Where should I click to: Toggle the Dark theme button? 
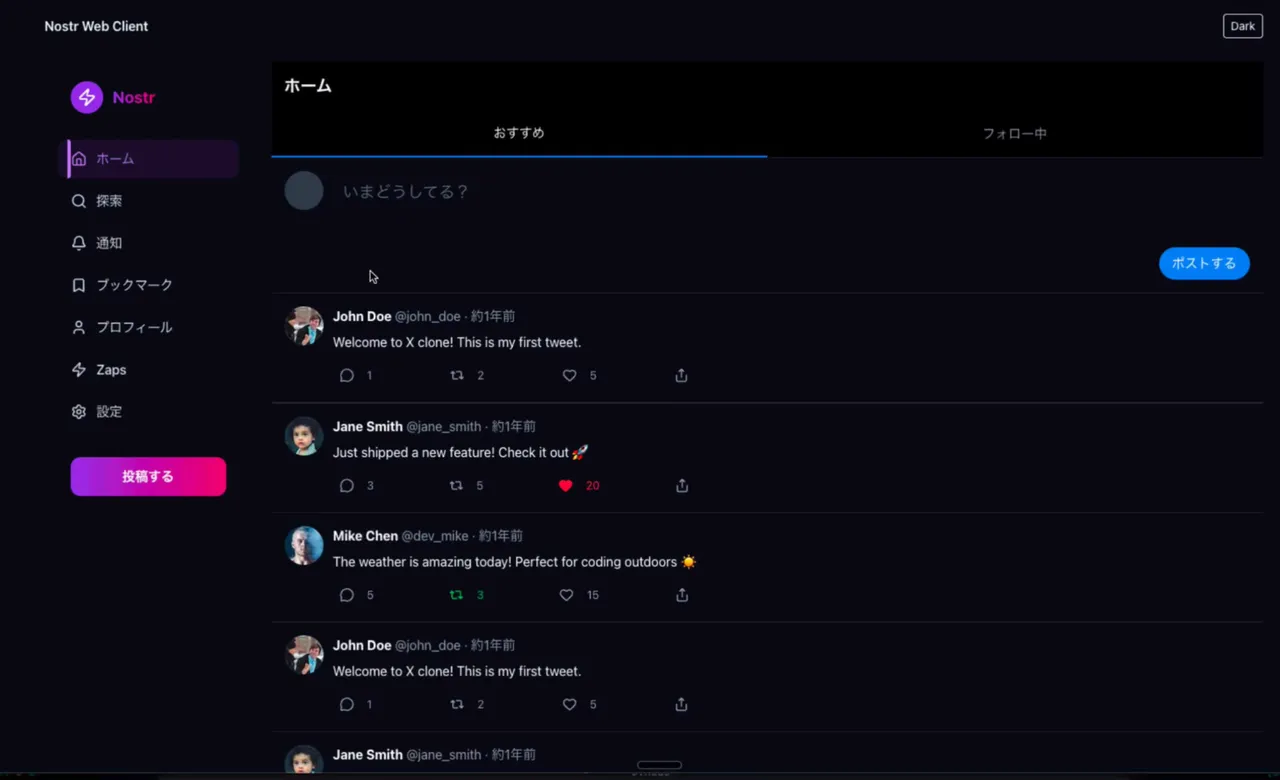[1242, 26]
